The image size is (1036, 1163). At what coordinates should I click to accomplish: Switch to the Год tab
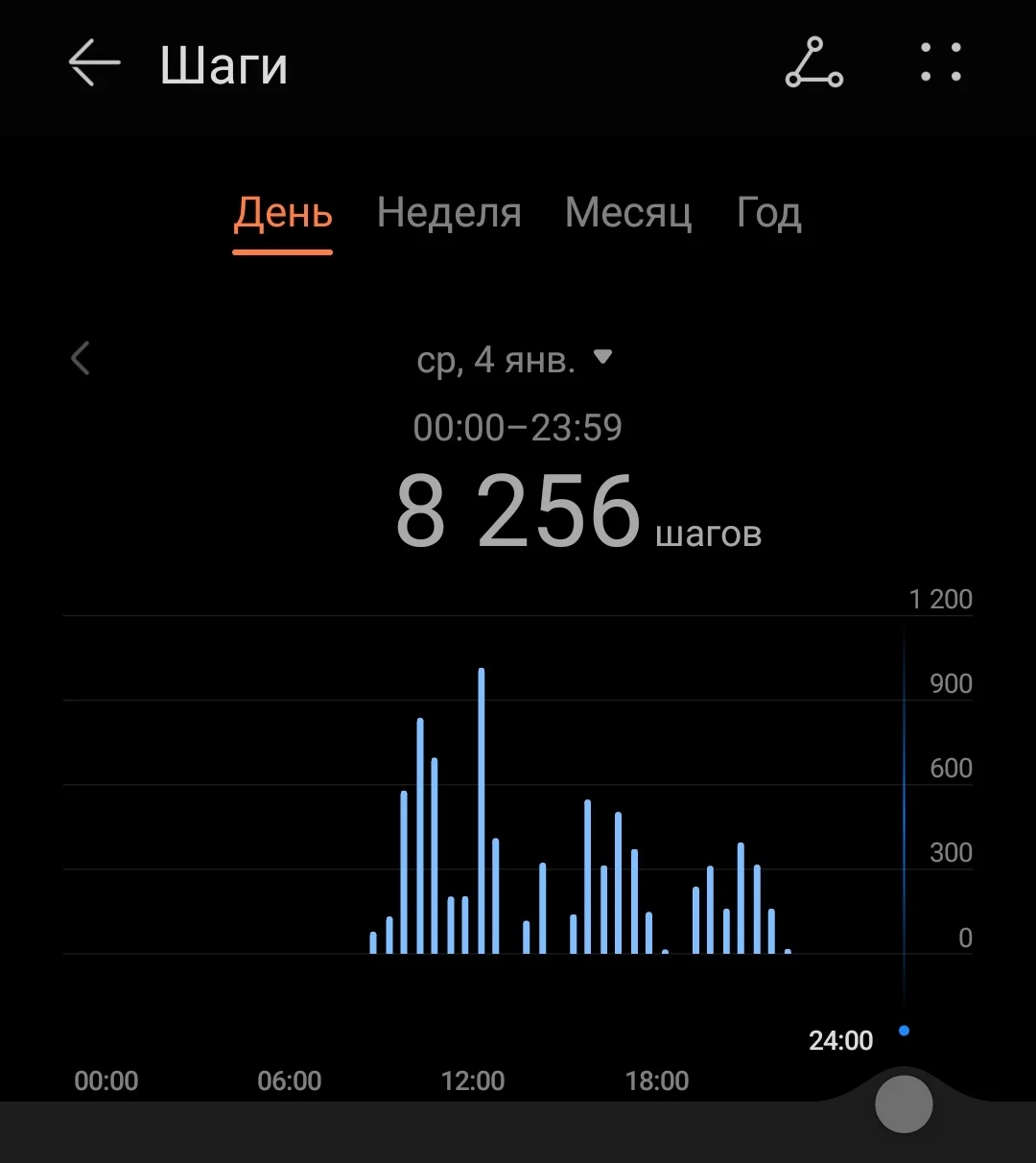point(768,213)
